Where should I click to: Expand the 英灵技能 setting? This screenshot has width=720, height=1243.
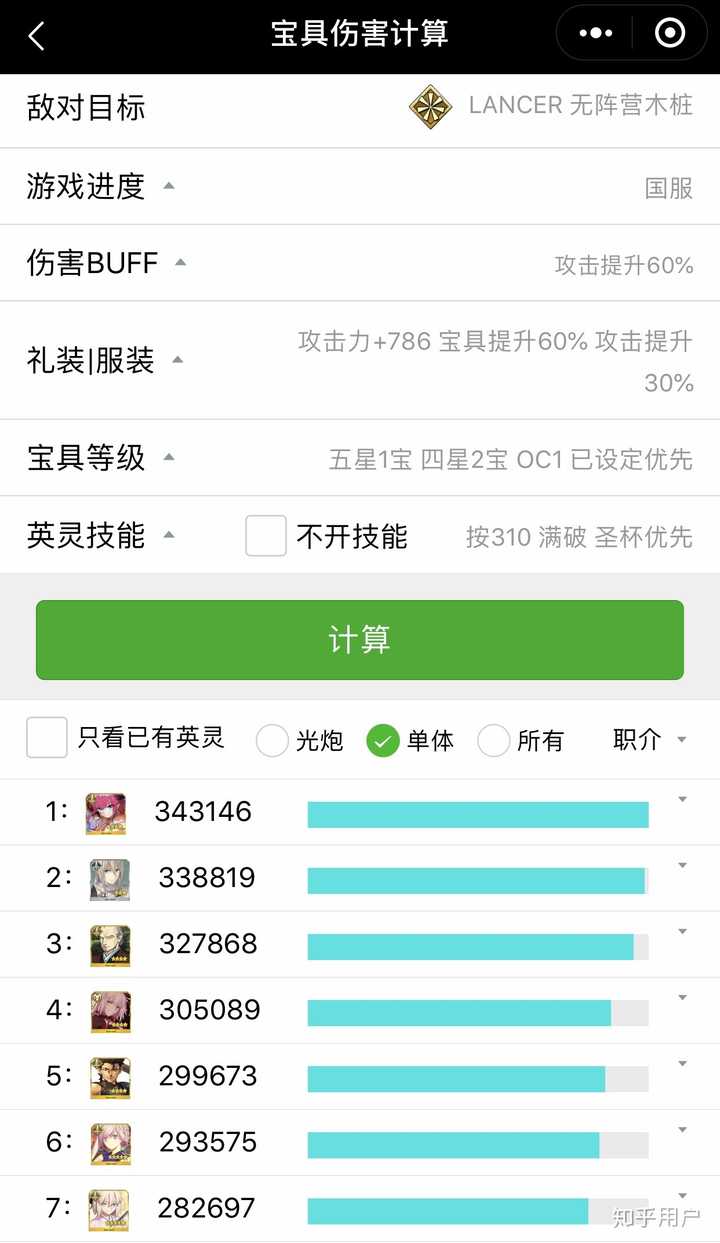click(101, 536)
